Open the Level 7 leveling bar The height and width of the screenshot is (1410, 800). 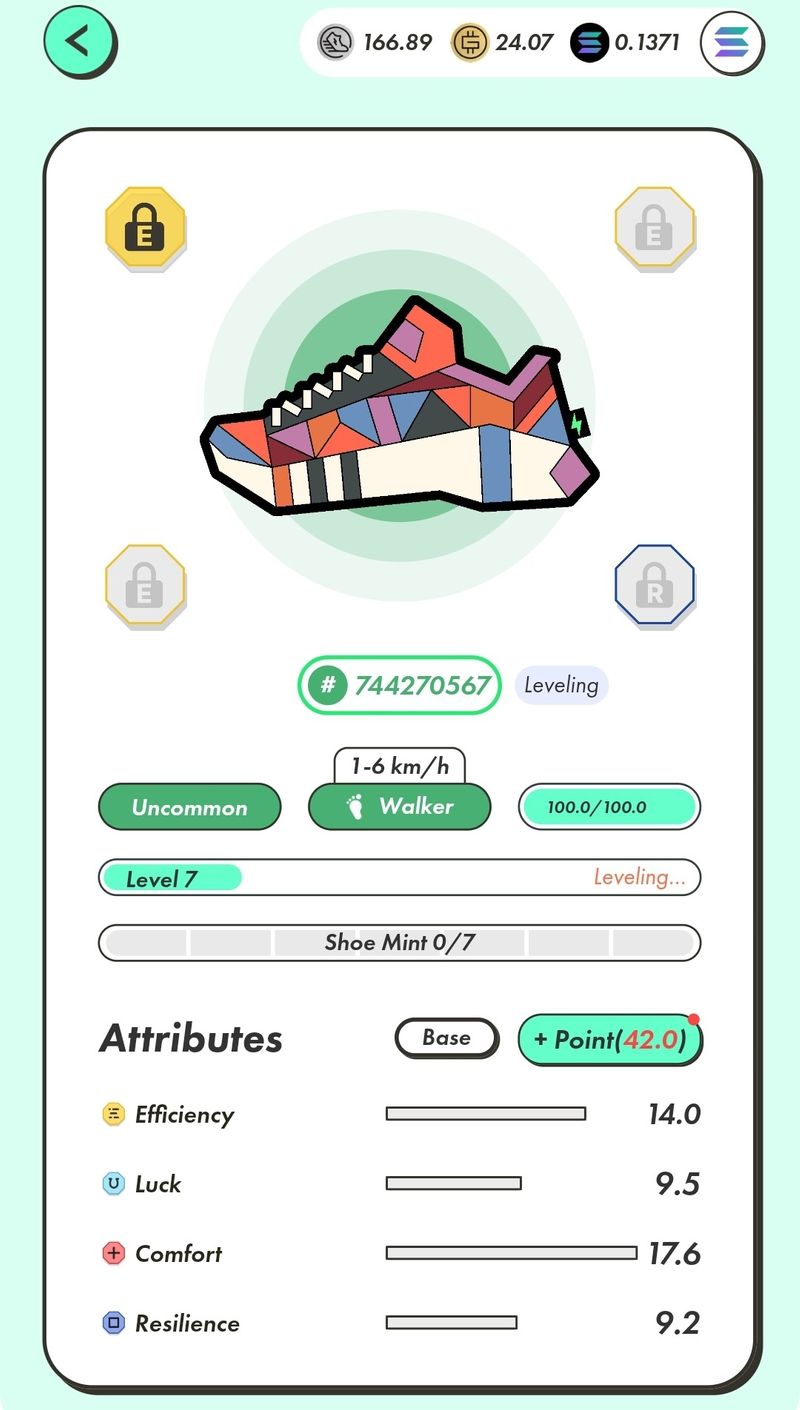point(399,878)
